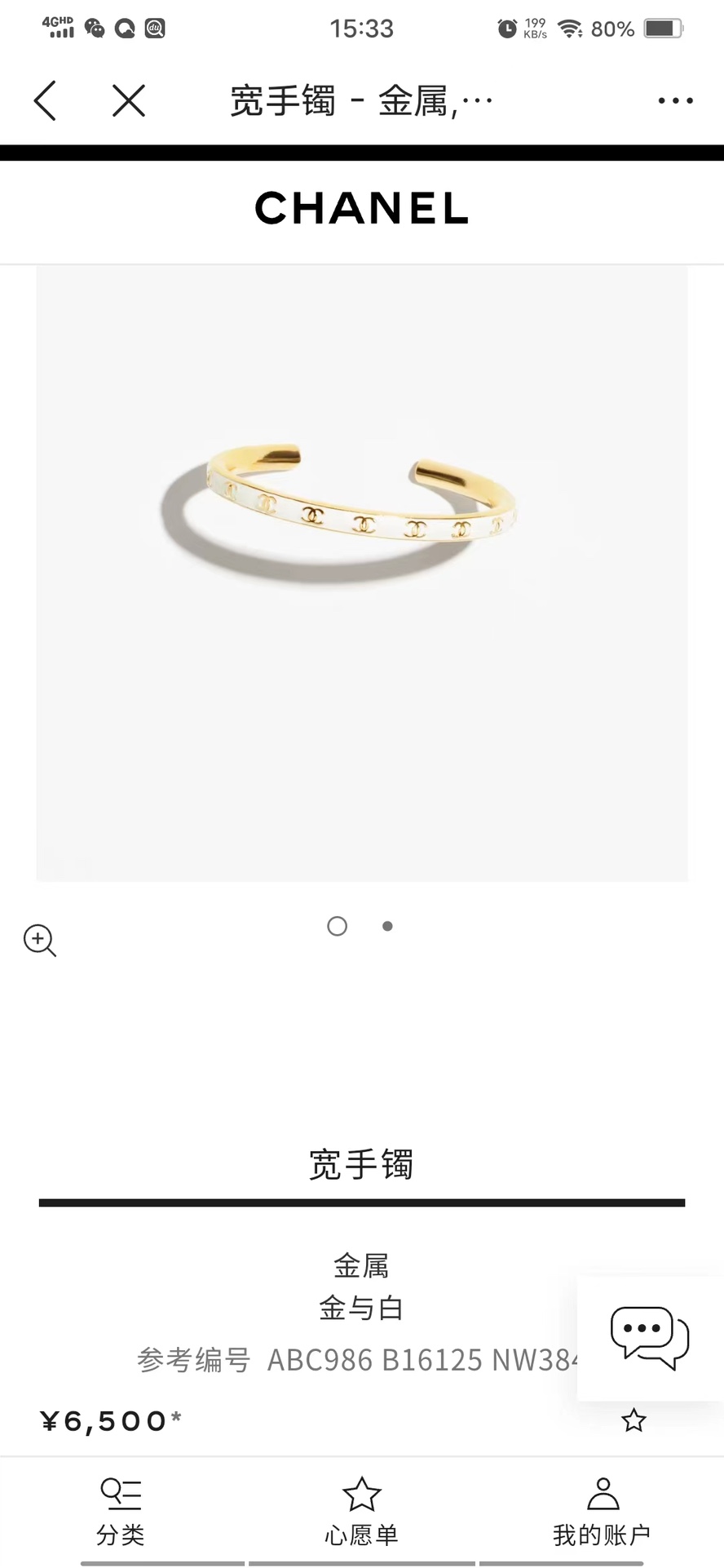This screenshot has width=724, height=1568.
Task: Show the second product photo dot
Action: [x=387, y=926]
